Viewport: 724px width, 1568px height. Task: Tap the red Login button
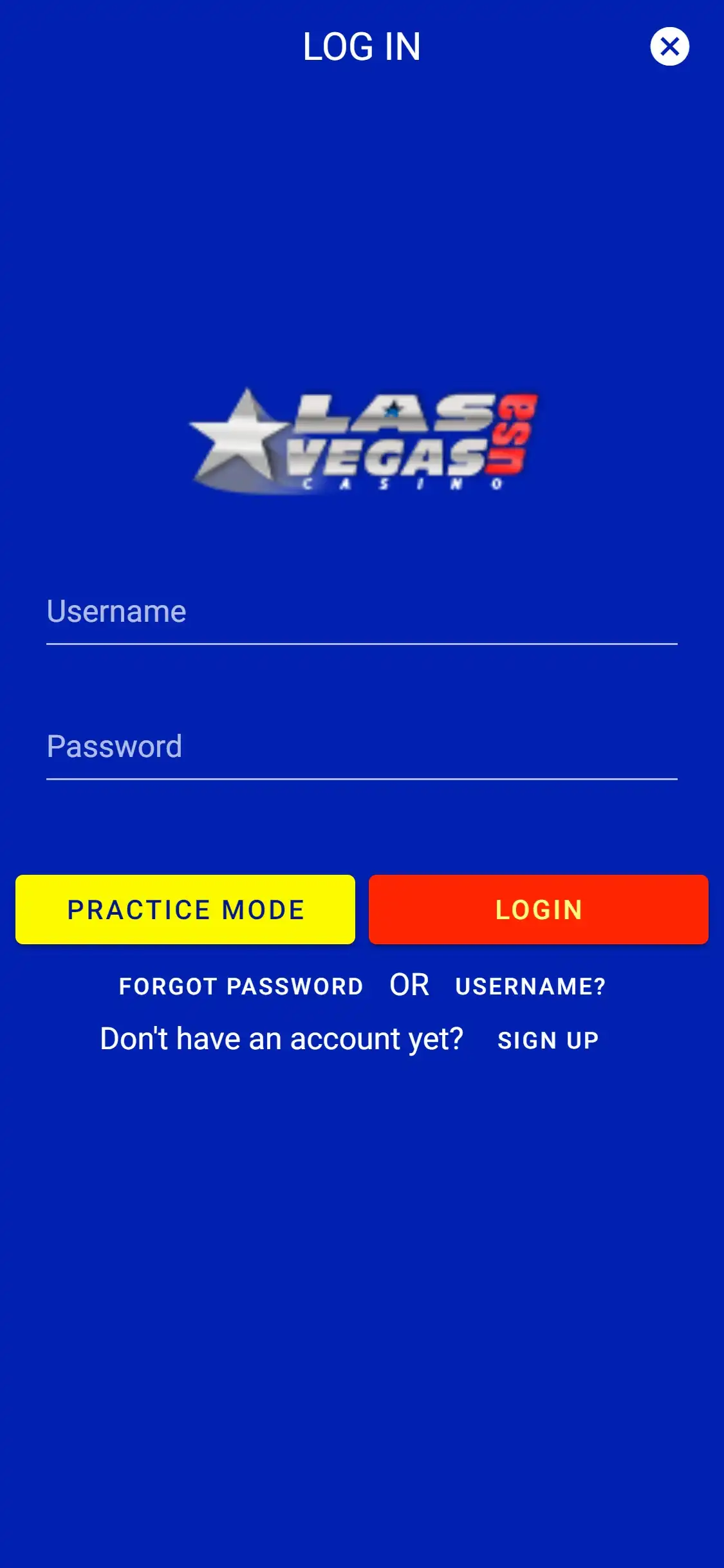539,910
